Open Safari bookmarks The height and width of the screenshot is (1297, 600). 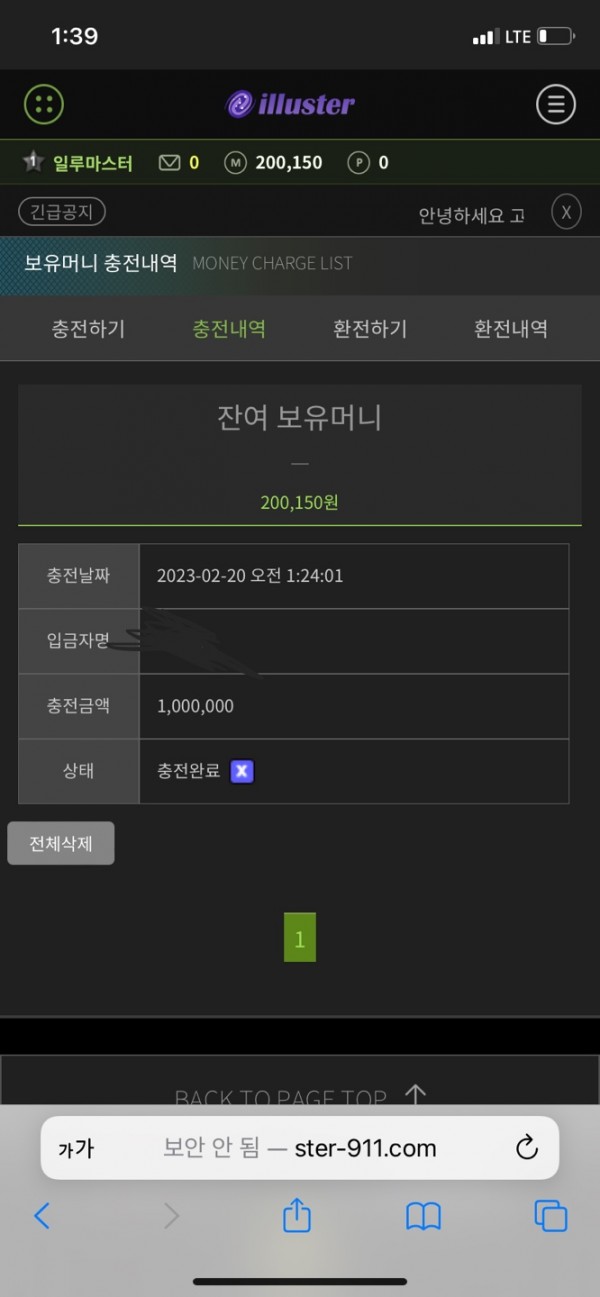coord(423,1216)
